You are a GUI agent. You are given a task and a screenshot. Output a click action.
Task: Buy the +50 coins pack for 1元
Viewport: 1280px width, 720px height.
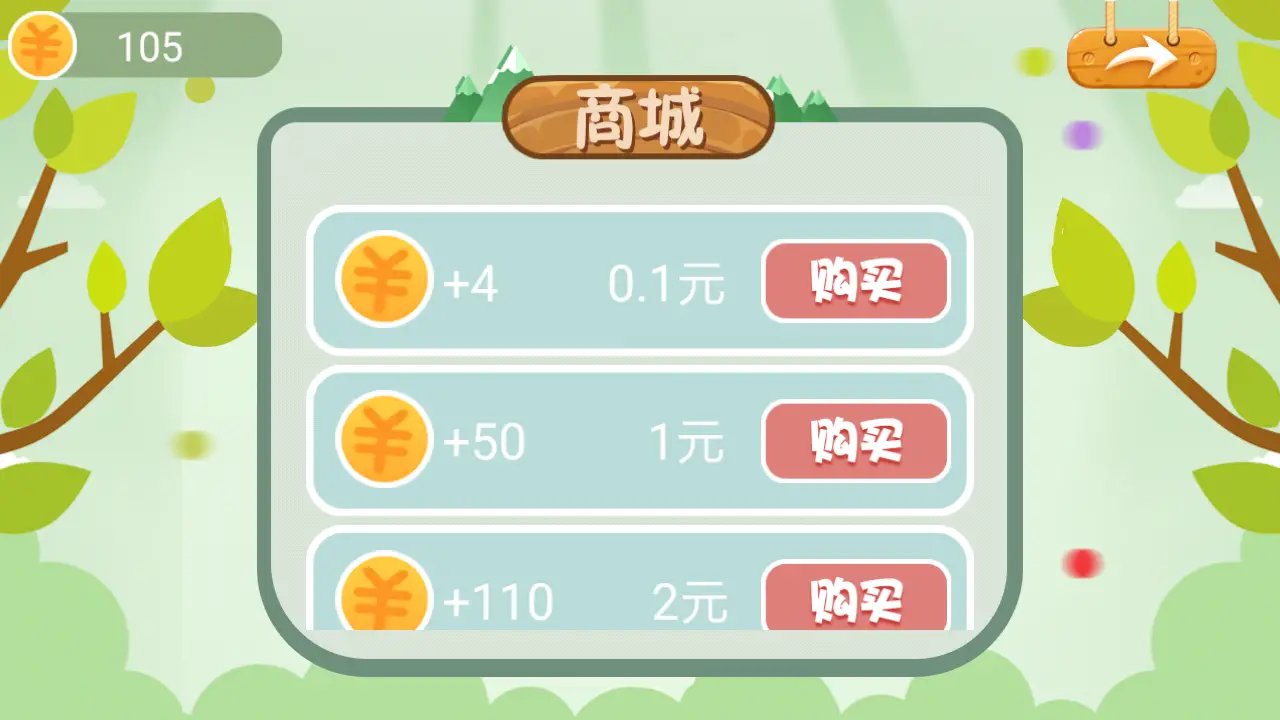(856, 441)
